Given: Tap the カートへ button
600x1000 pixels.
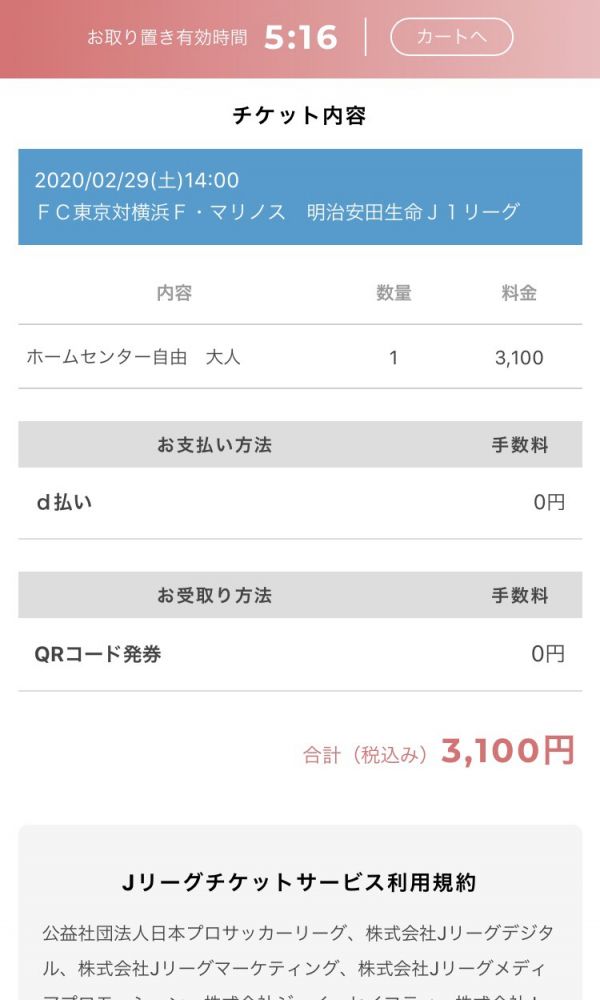Looking at the screenshot, I should (x=451, y=37).
